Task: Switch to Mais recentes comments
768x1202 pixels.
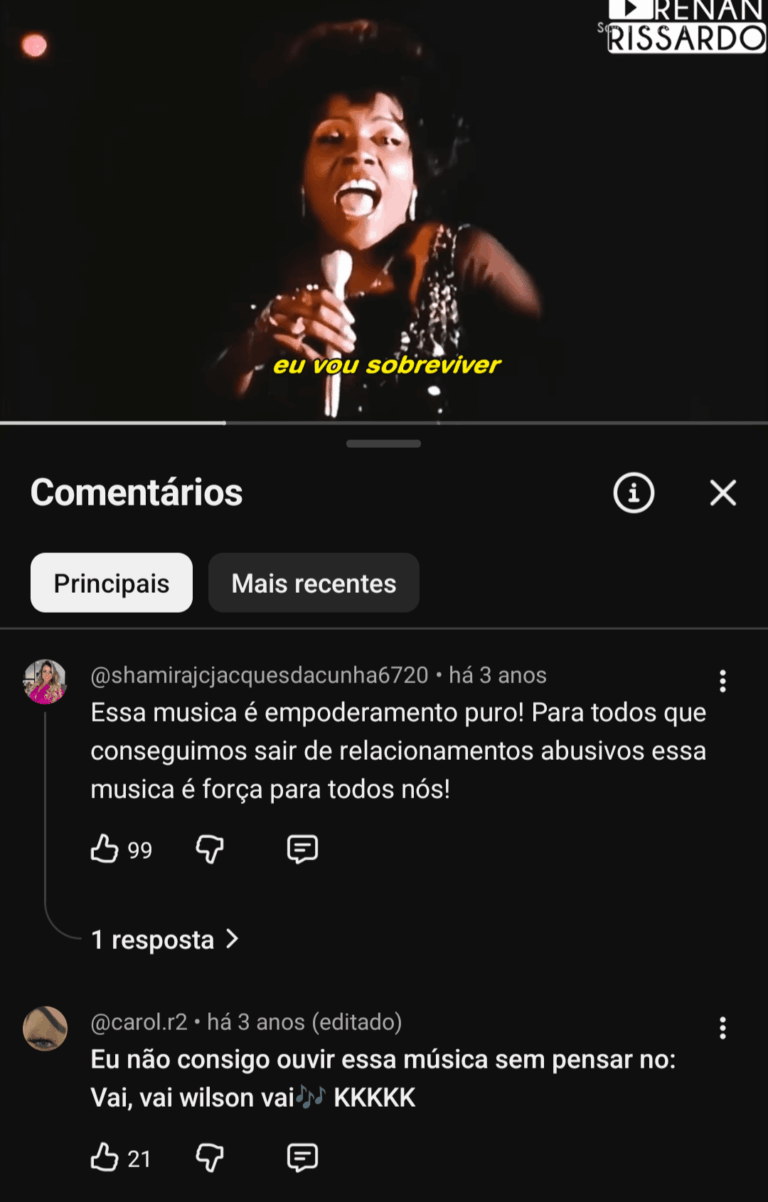Action: click(313, 583)
